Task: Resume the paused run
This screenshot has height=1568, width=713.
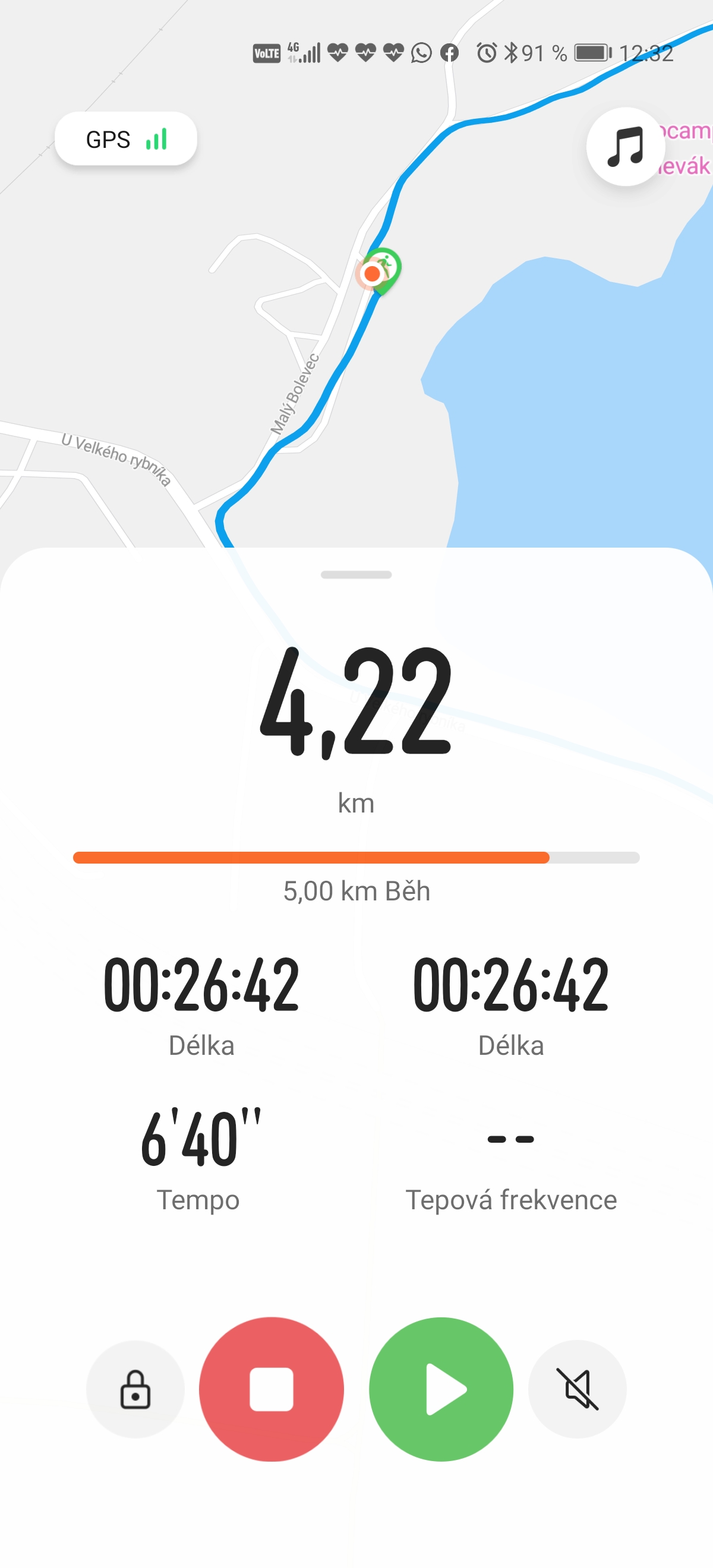Action: (x=441, y=1390)
